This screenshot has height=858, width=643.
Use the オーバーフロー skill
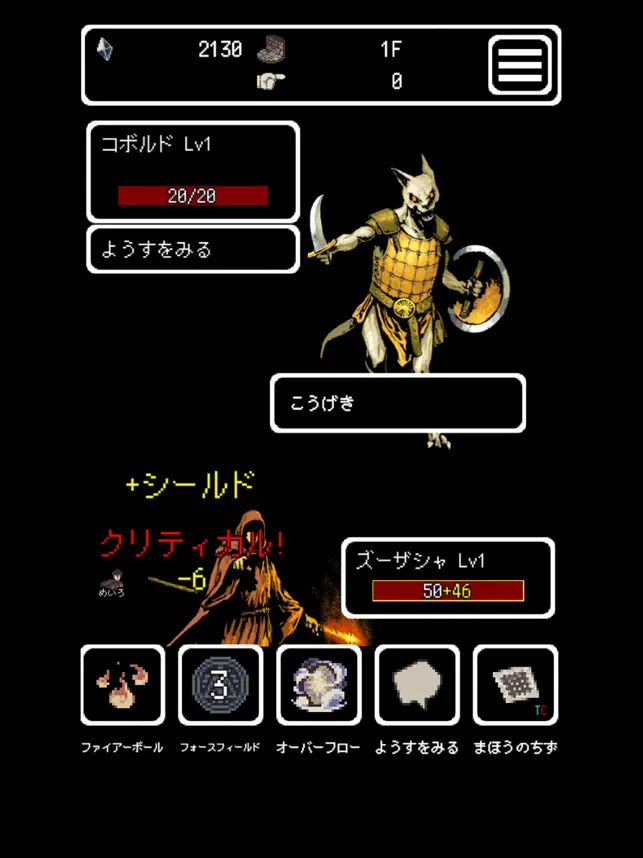[x=318, y=685]
